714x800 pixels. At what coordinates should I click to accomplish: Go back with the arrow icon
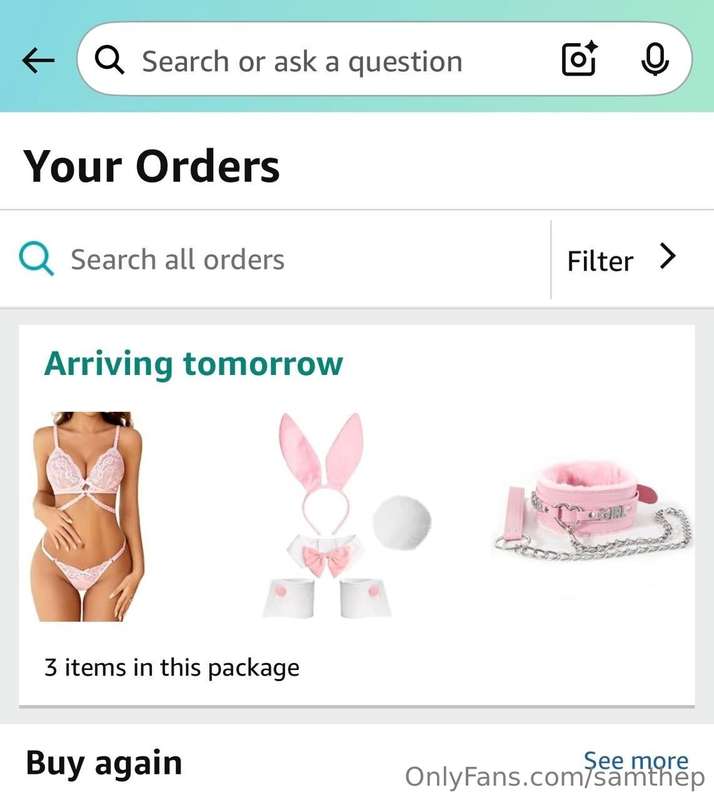tap(37, 61)
